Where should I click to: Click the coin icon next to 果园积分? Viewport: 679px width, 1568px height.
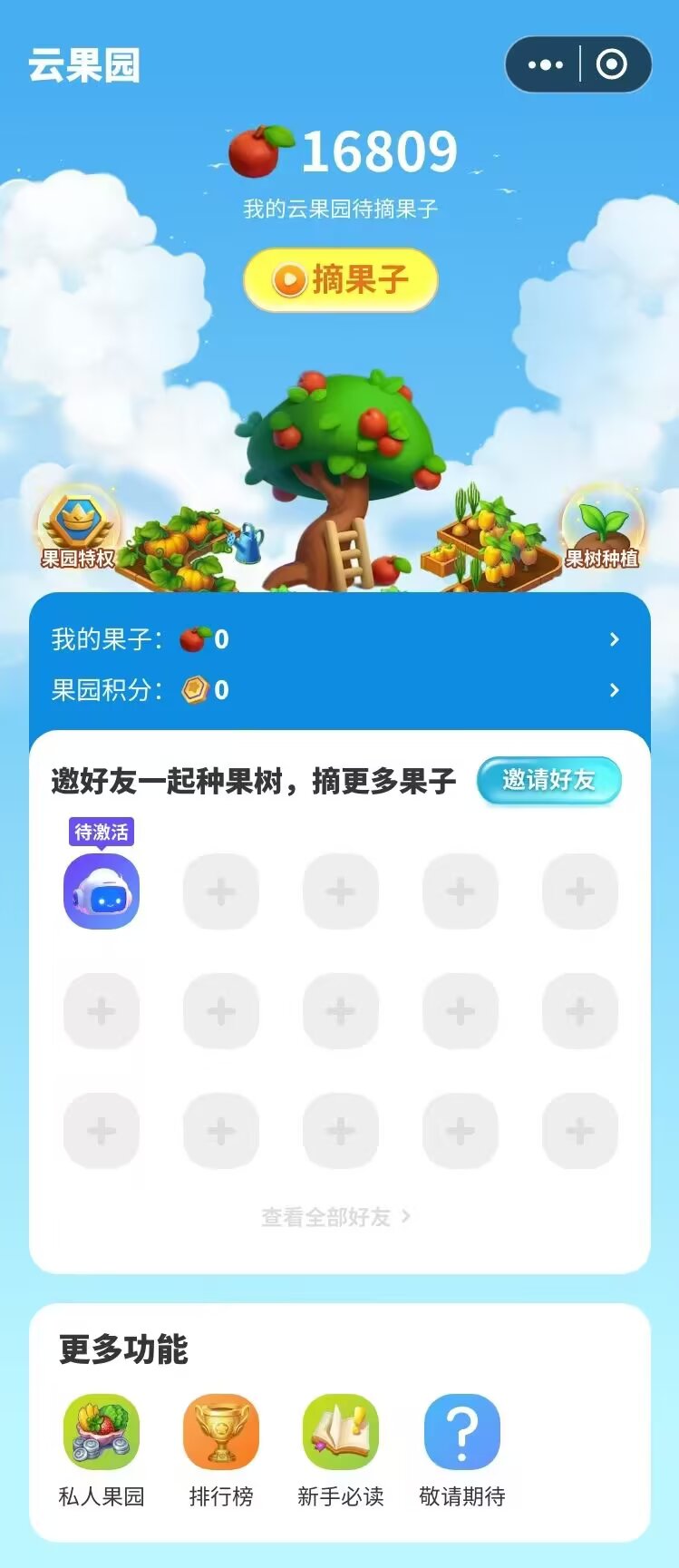tap(196, 690)
